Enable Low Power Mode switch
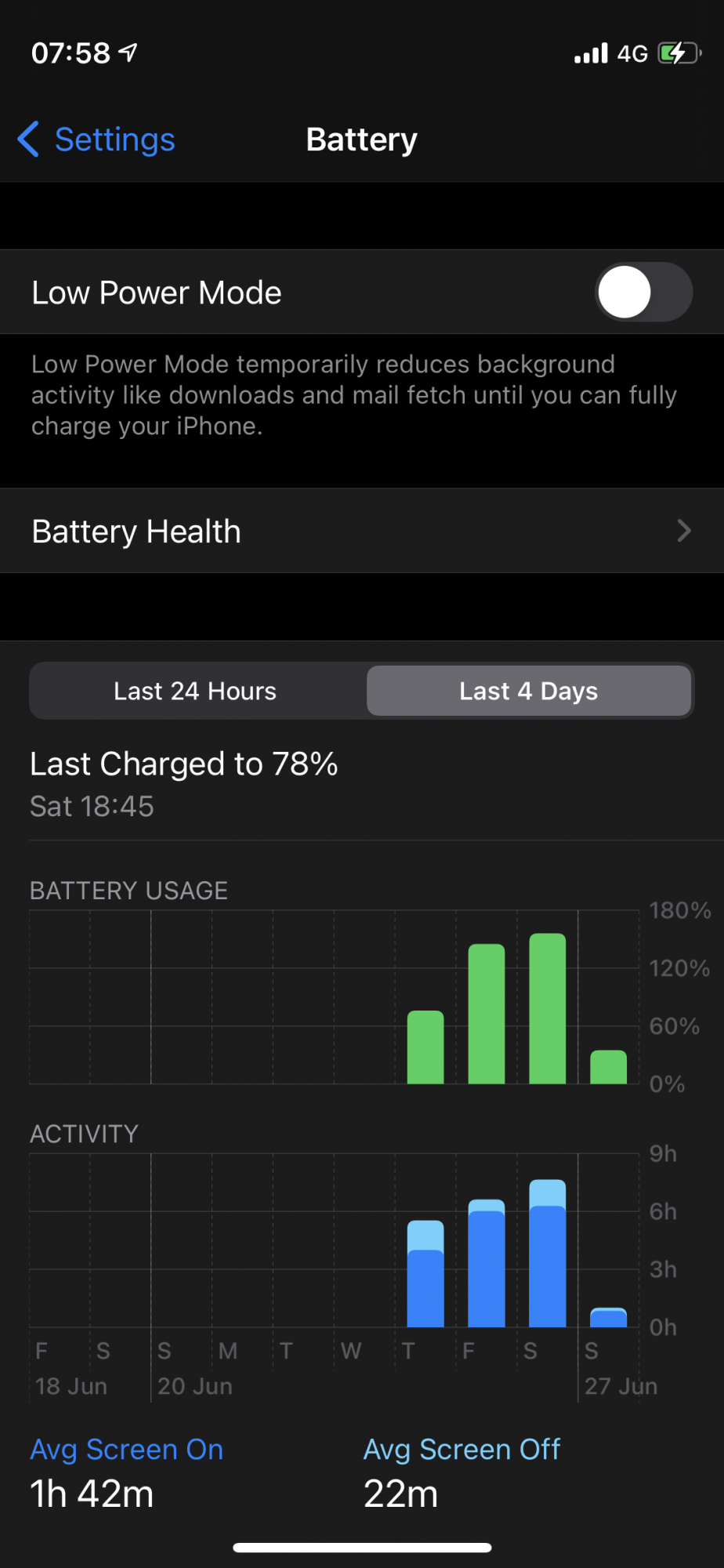Image resolution: width=724 pixels, height=1568 pixels. [x=643, y=292]
